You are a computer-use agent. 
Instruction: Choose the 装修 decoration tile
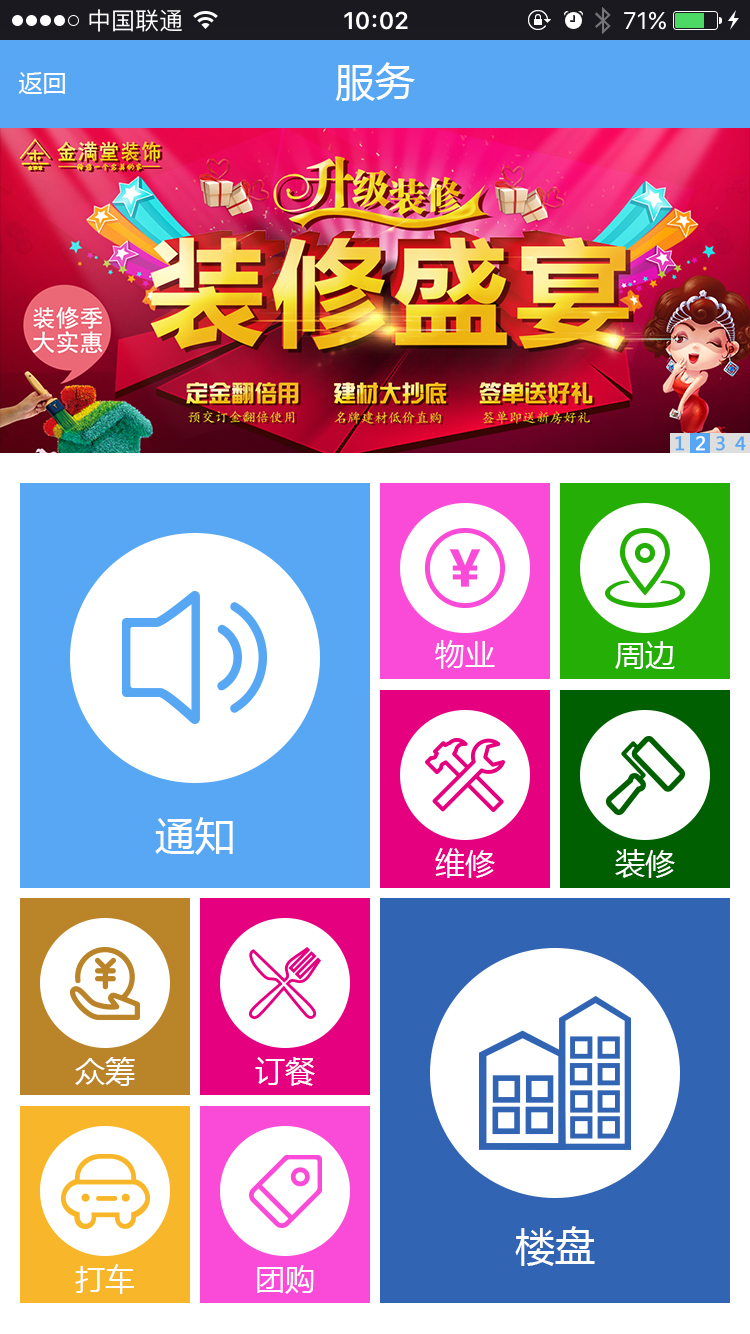(645, 788)
